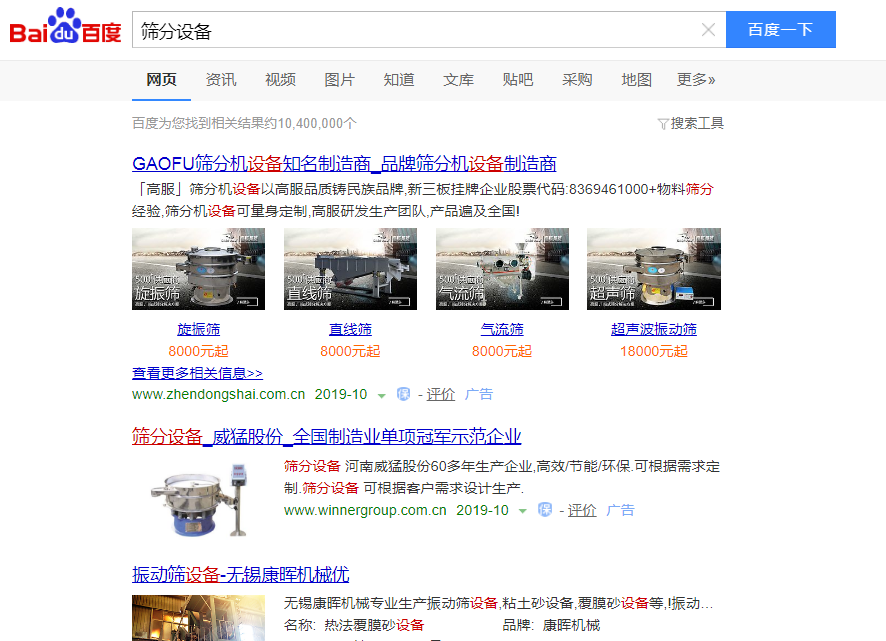
Task: Open the 振动筛设备-无锡康晖机械优 result
Action: click(240, 575)
